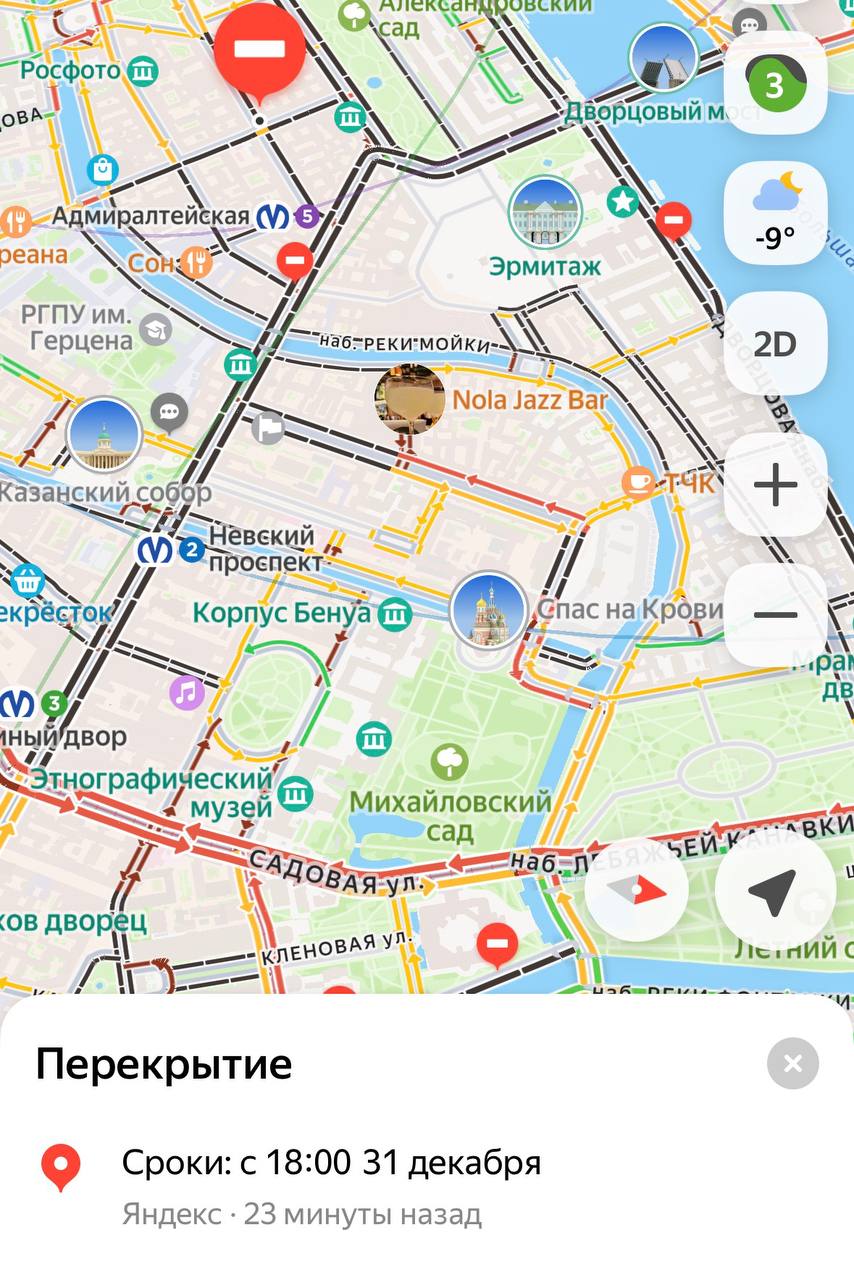The width and height of the screenshot is (854, 1280).
Task: Tap the Казанский собор landmark marker
Action: [x=104, y=435]
